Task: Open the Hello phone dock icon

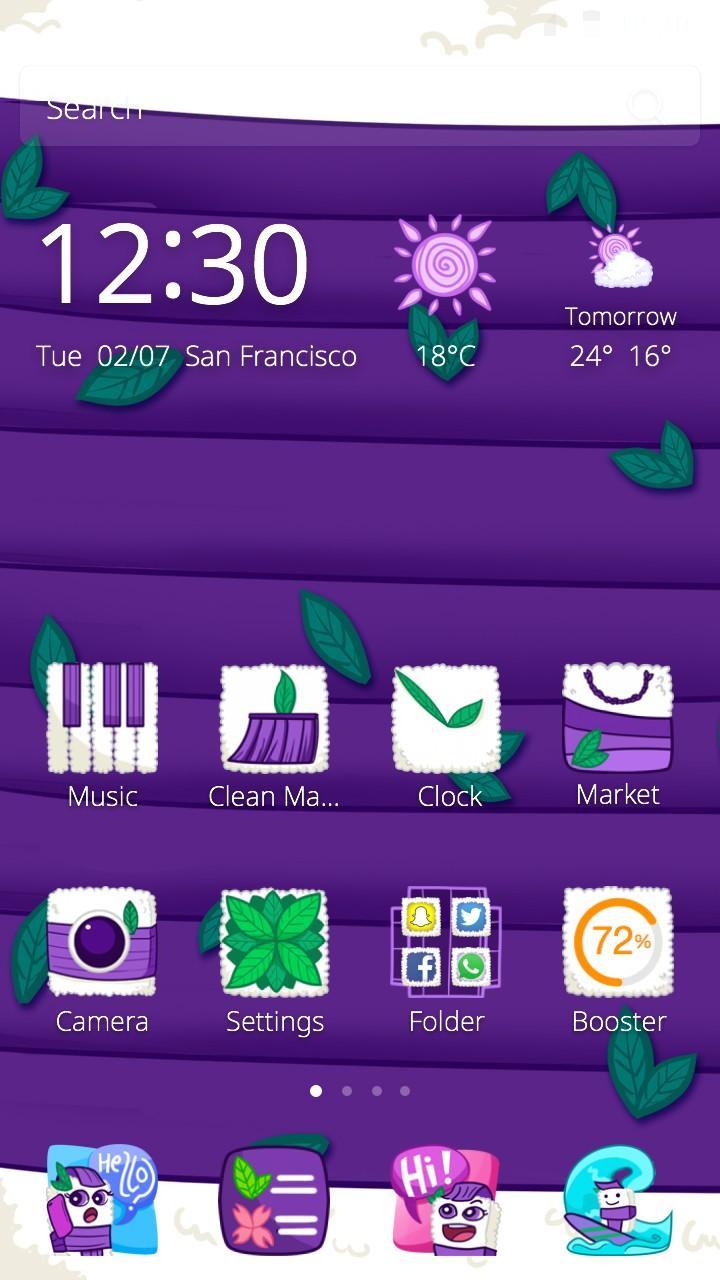Action: tap(102, 1200)
